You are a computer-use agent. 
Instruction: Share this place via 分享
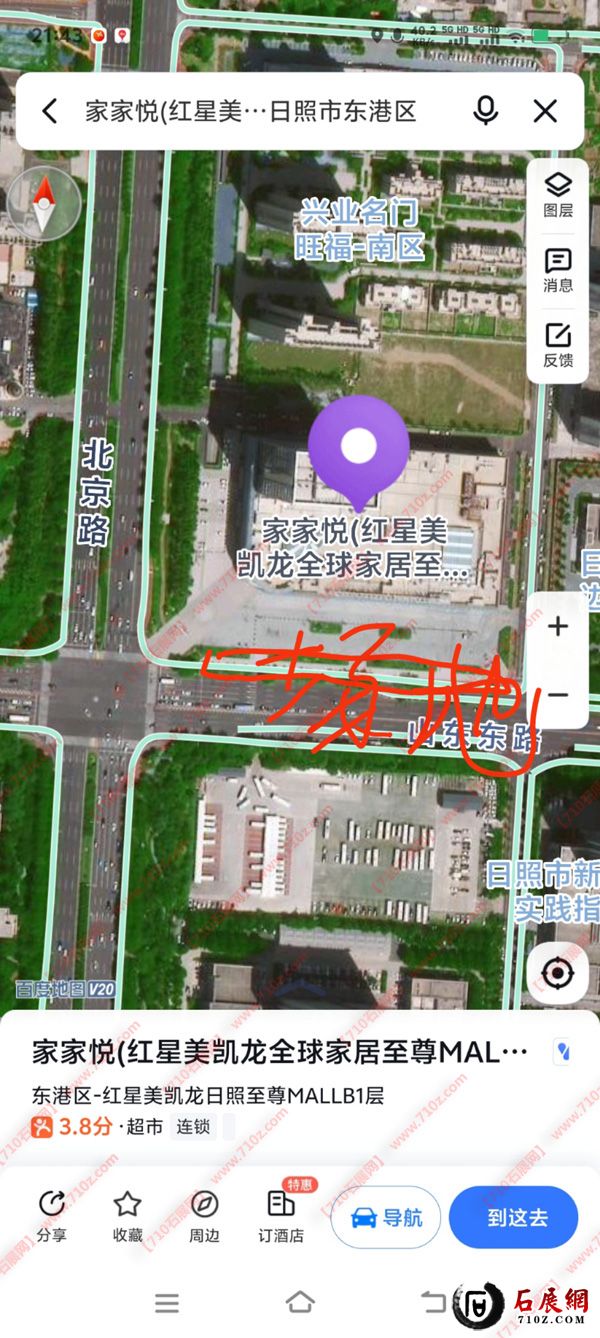click(51, 1216)
